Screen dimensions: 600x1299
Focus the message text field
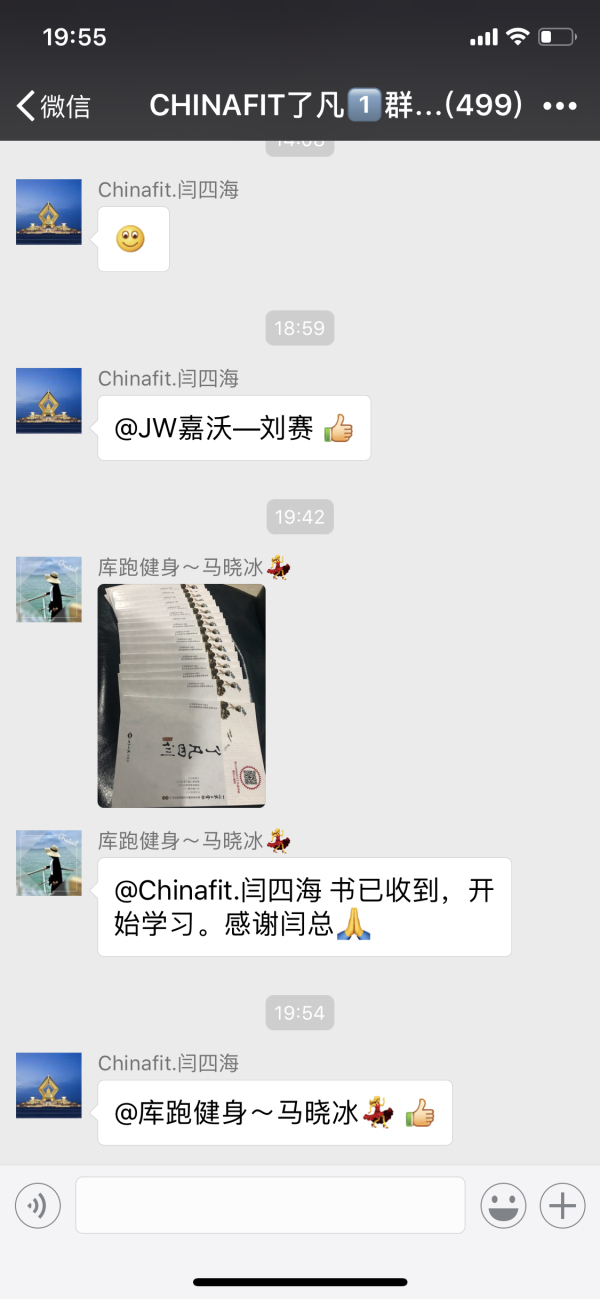270,1205
